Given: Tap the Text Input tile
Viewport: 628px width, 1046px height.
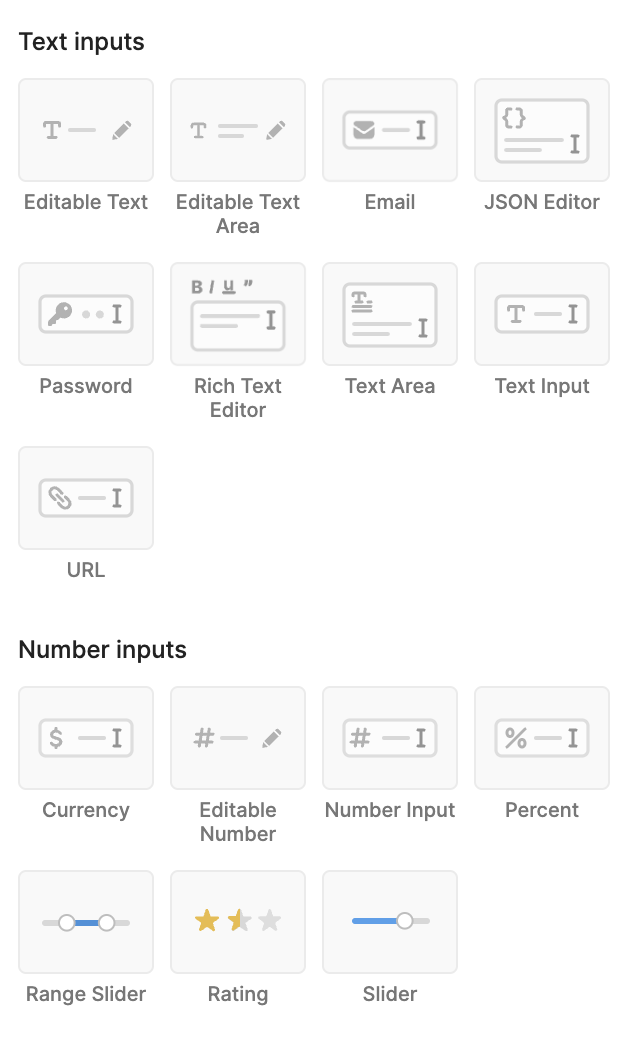Looking at the screenshot, I should coord(542,314).
